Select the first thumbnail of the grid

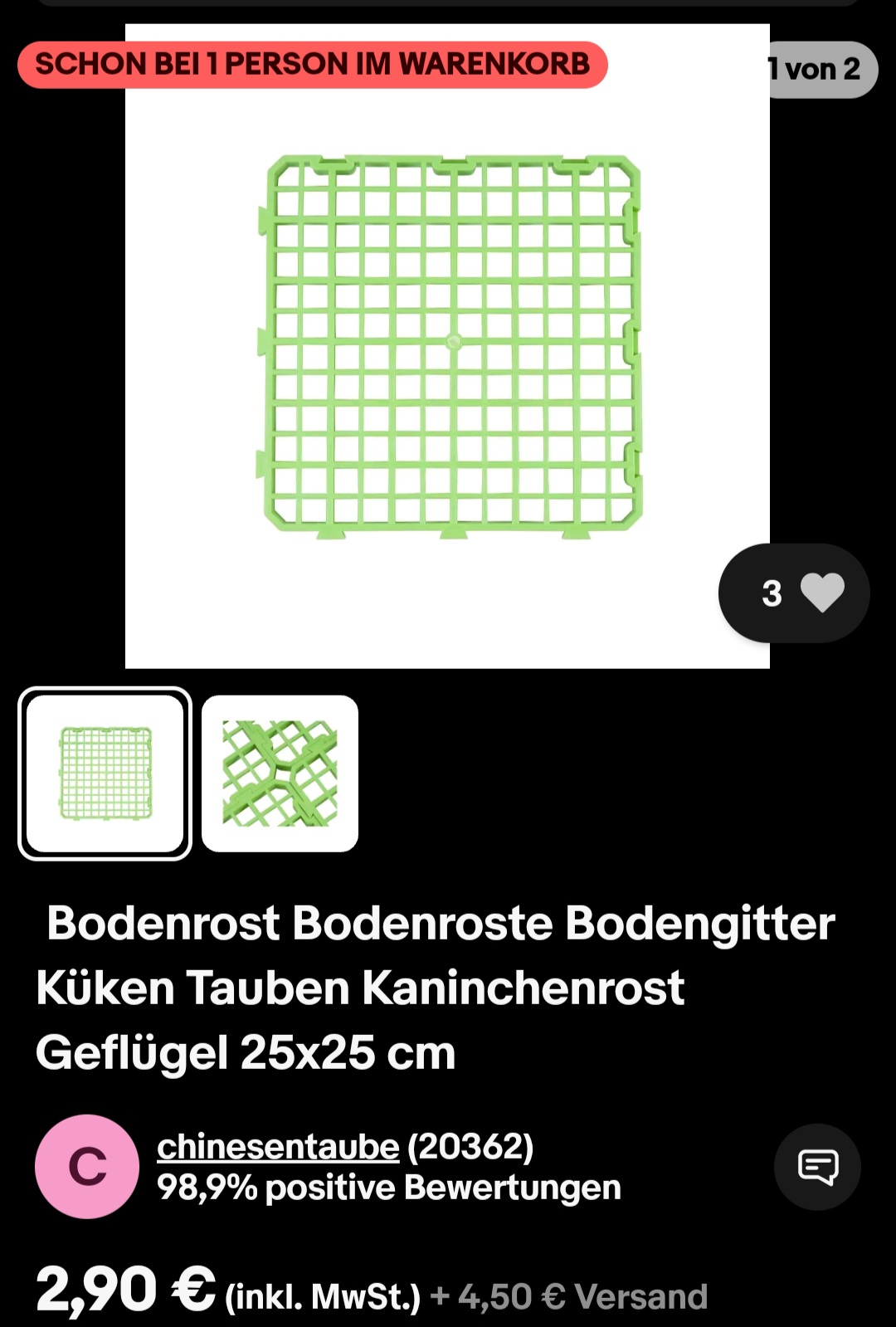[x=105, y=773]
